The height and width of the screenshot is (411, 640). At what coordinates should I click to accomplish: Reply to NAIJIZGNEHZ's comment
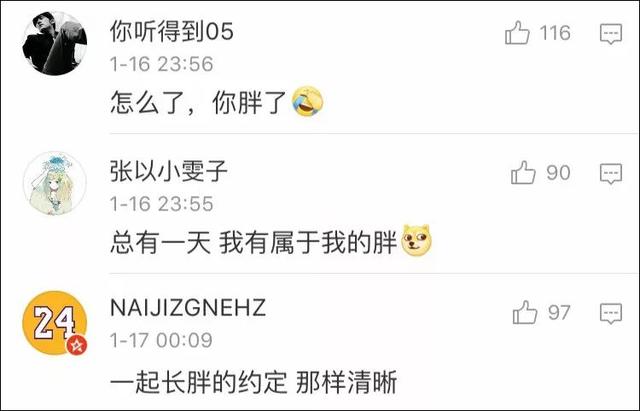click(611, 313)
